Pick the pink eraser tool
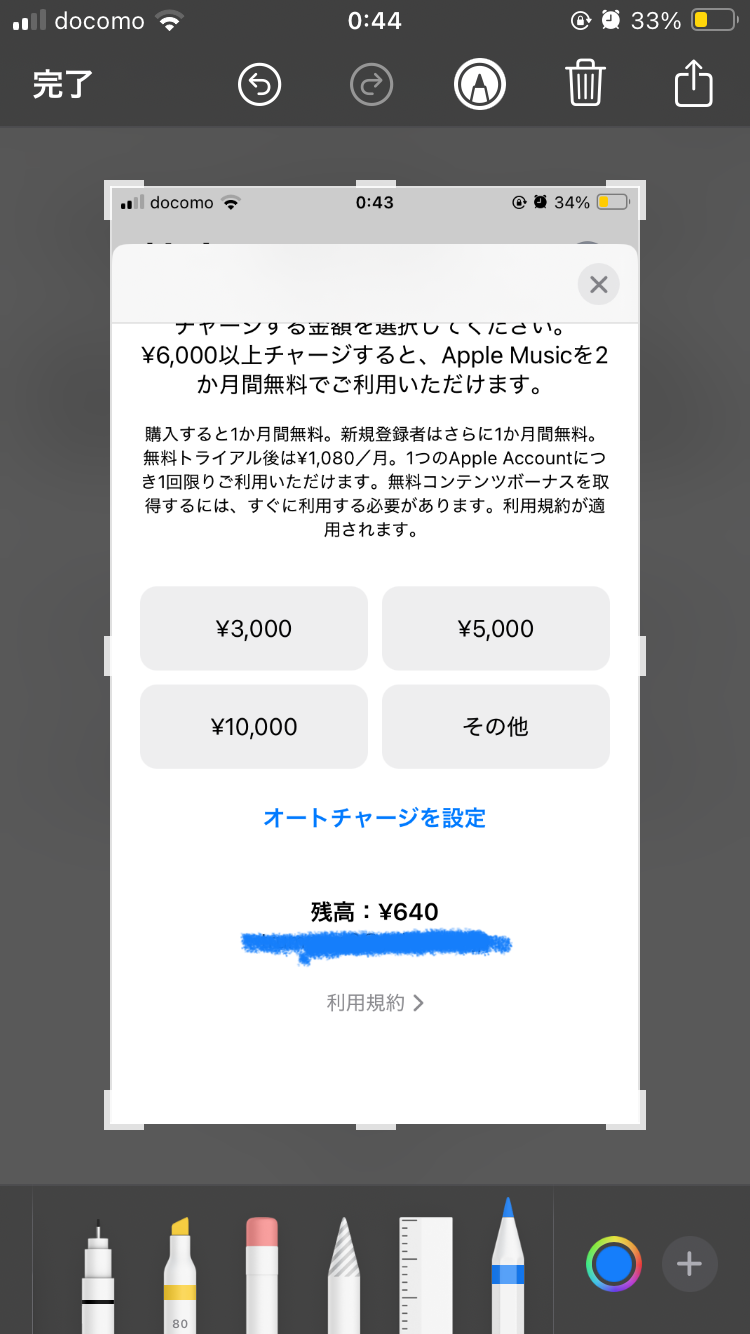The image size is (750, 1334). [x=261, y=1275]
